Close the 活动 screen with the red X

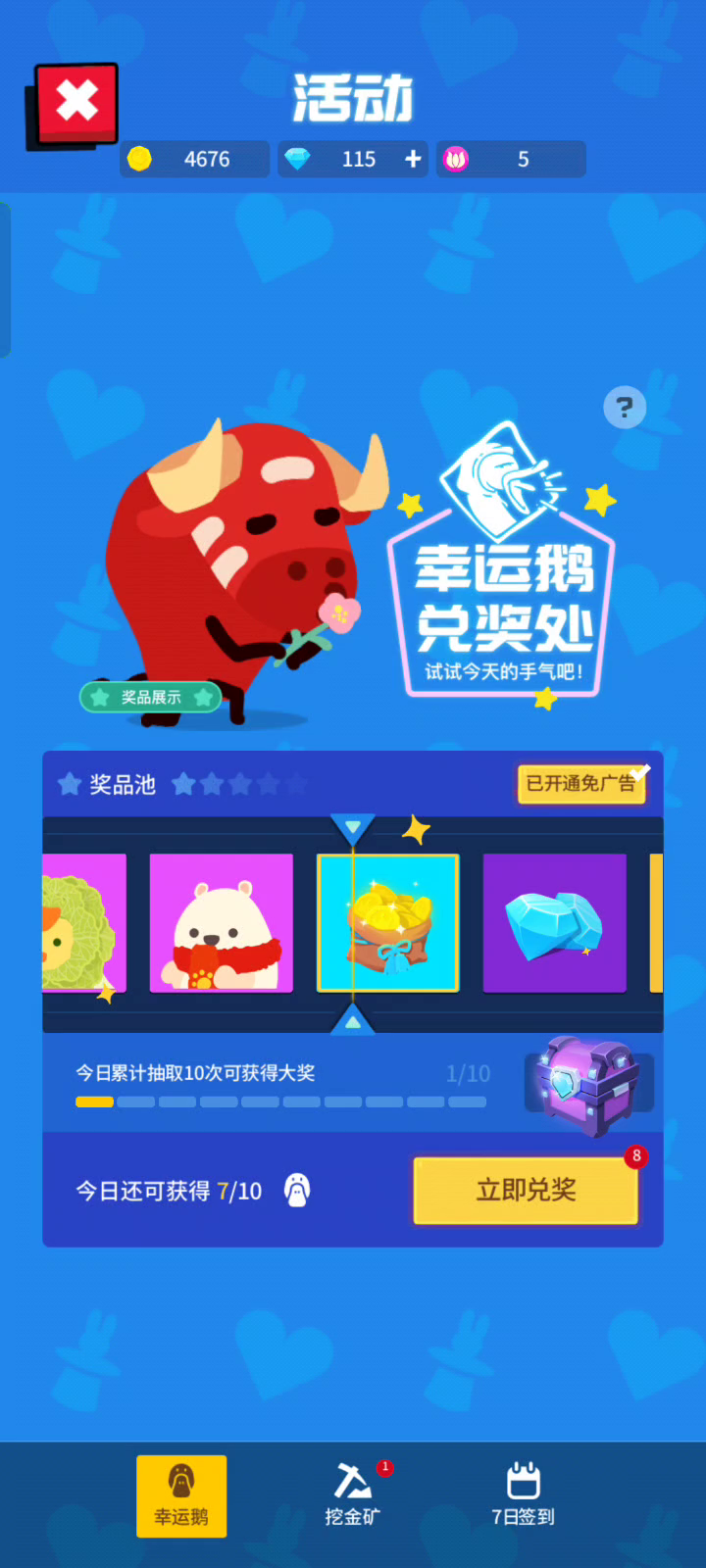pos(76,102)
